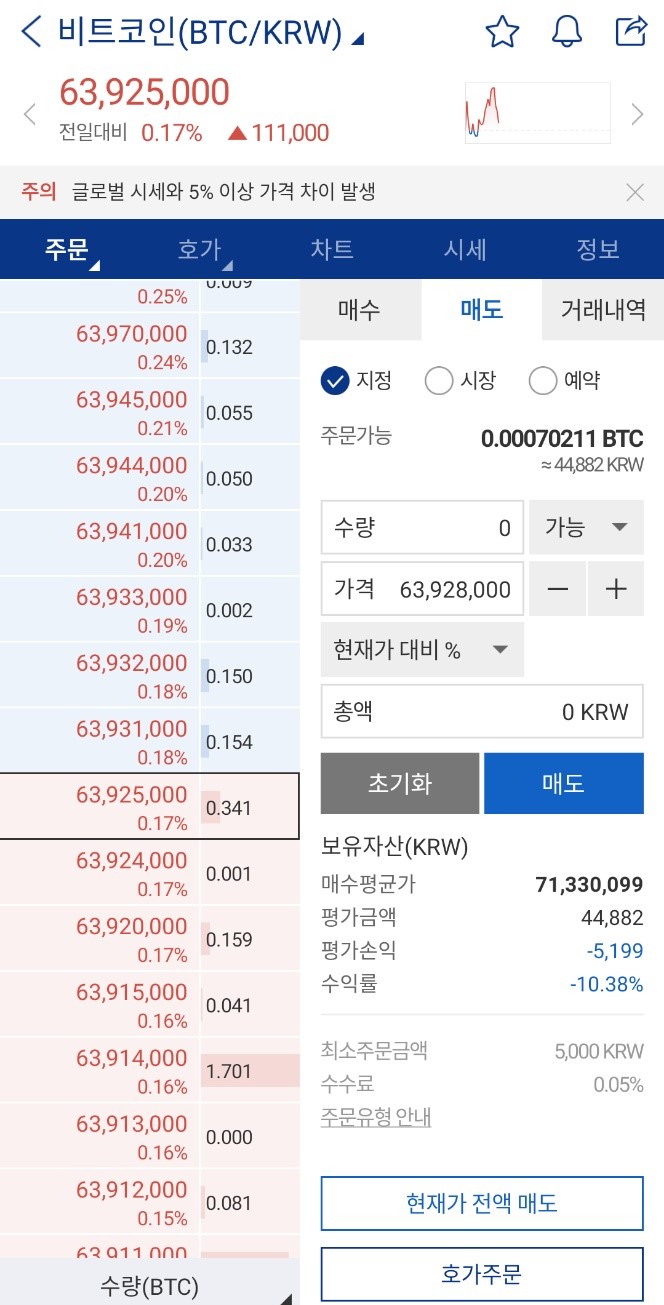The width and height of the screenshot is (664, 1305).
Task: Select the 예약 order type
Action: (564, 380)
